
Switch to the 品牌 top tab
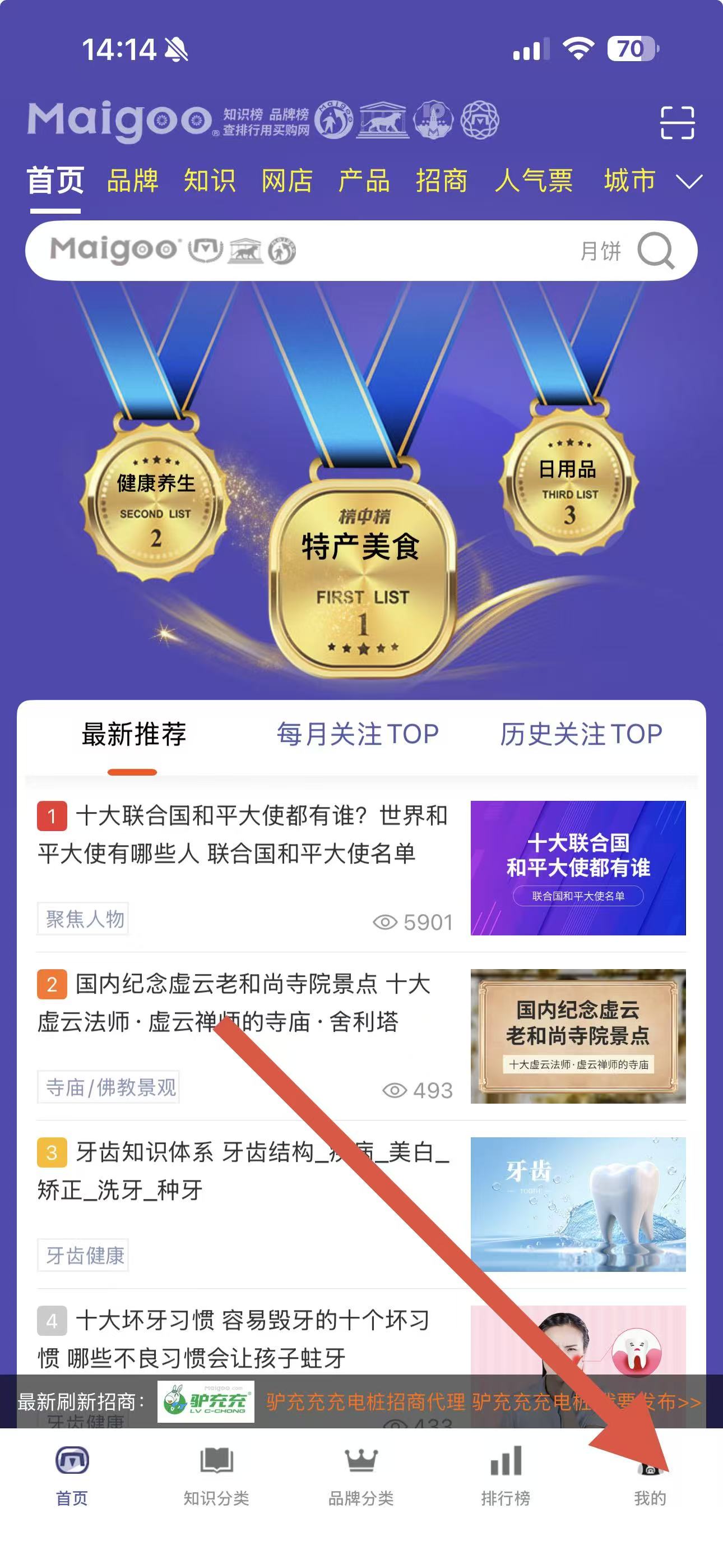(x=133, y=181)
